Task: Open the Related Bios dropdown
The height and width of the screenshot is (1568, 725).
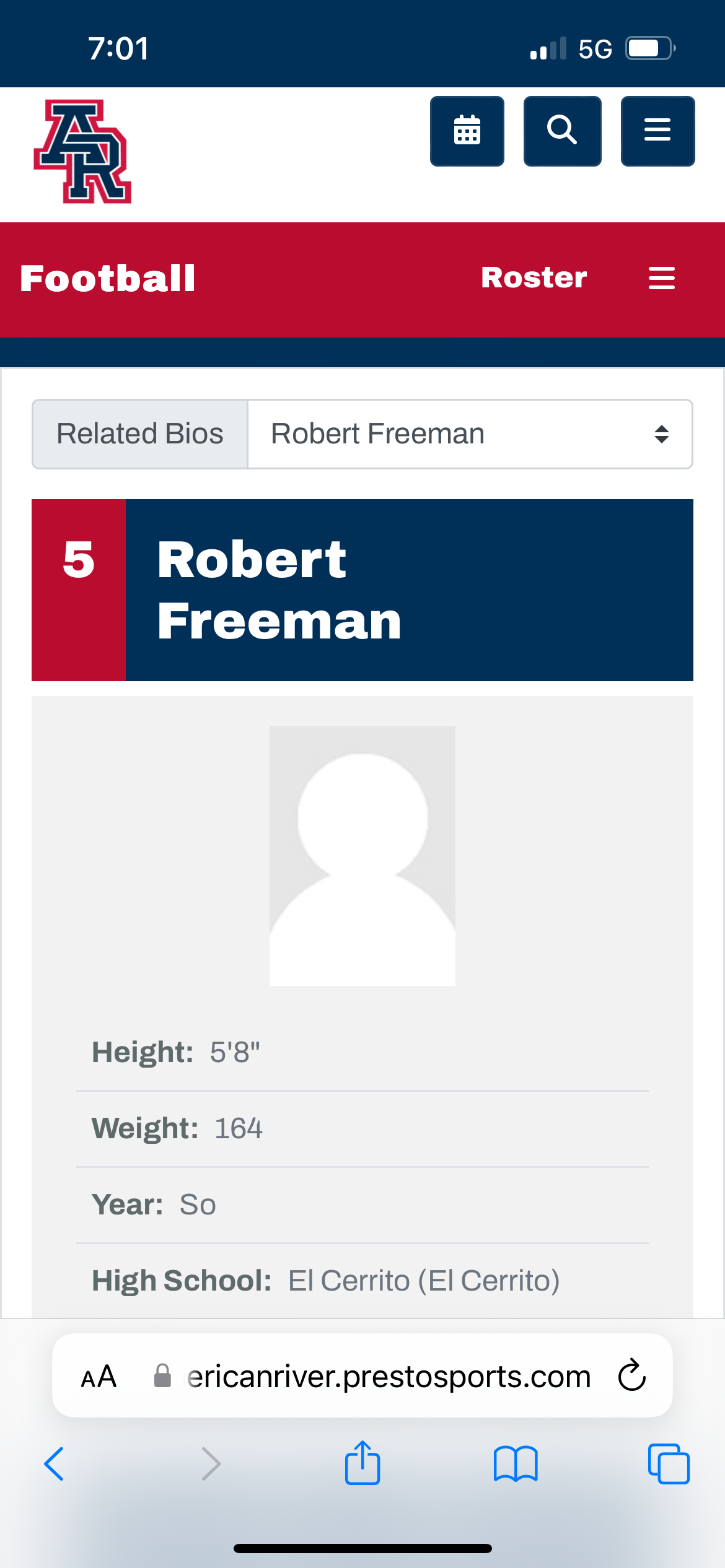Action: click(470, 434)
